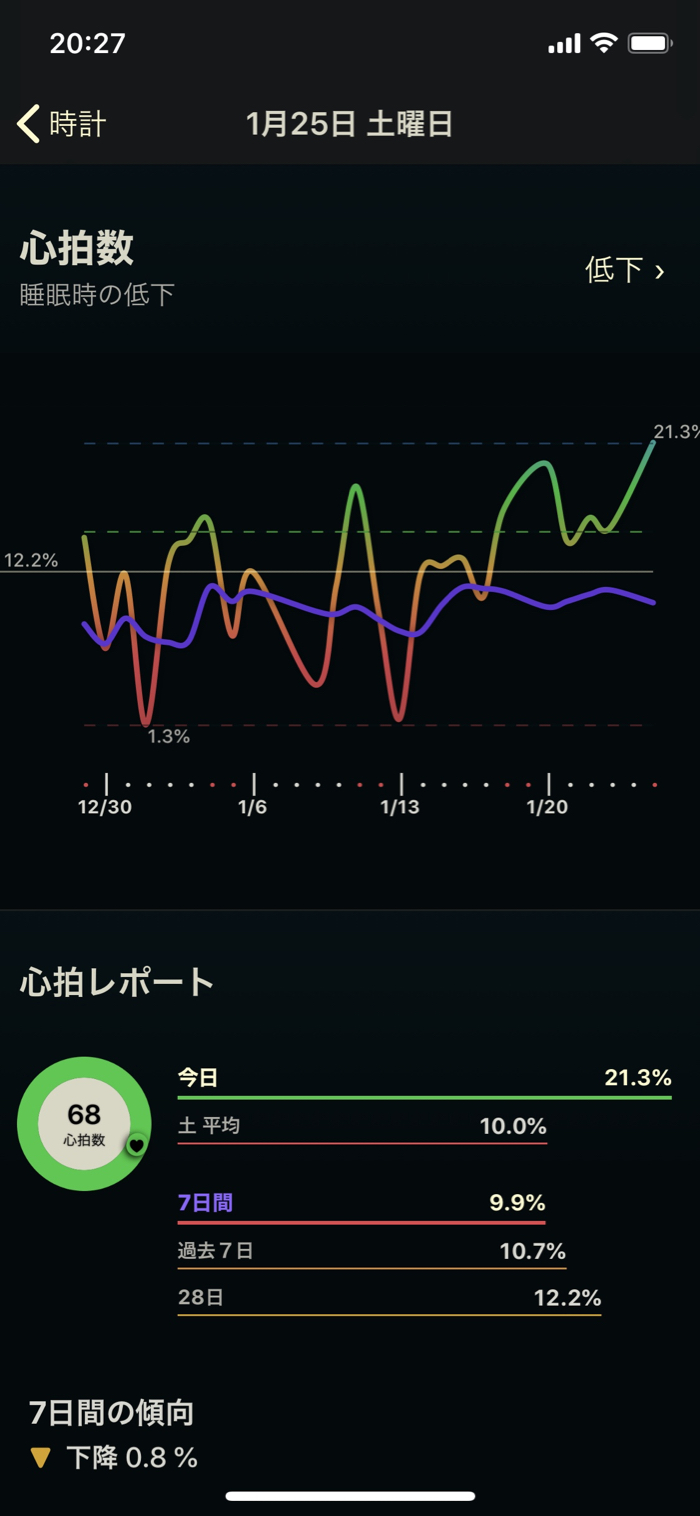Open the 低下 metric selector

[x=624, y=270]
